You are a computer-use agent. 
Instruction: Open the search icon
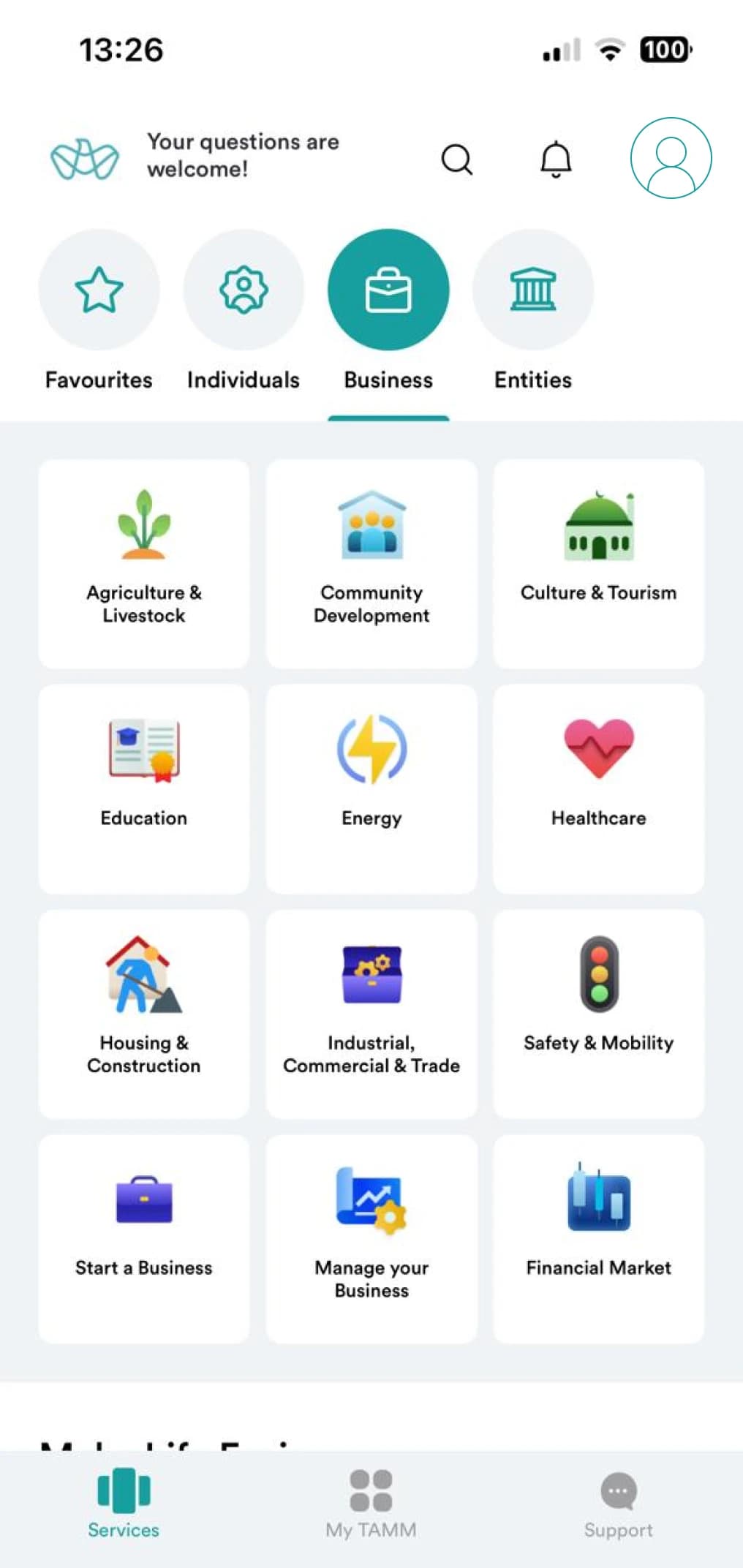point(457,159)
